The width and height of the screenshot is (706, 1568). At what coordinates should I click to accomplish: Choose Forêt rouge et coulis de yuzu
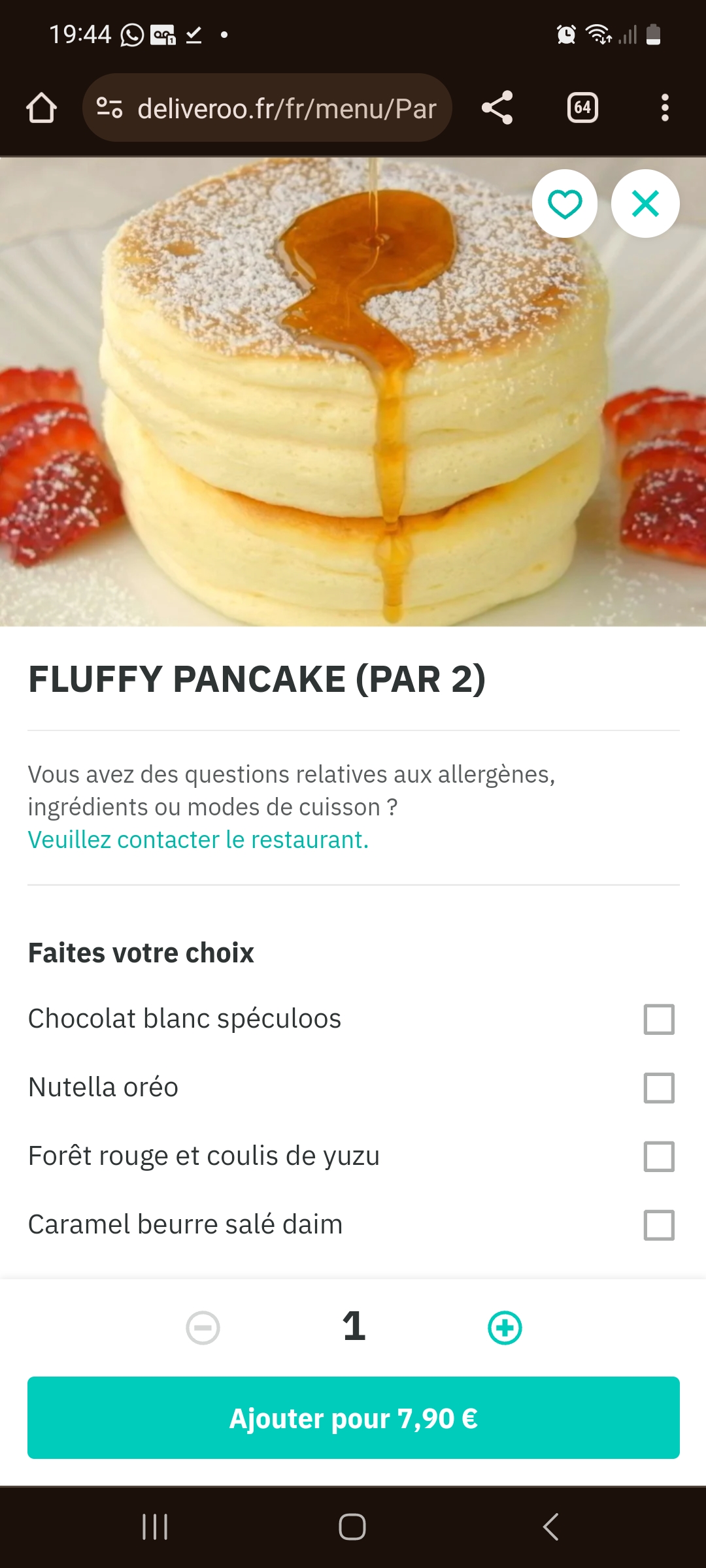[659, 1156]
